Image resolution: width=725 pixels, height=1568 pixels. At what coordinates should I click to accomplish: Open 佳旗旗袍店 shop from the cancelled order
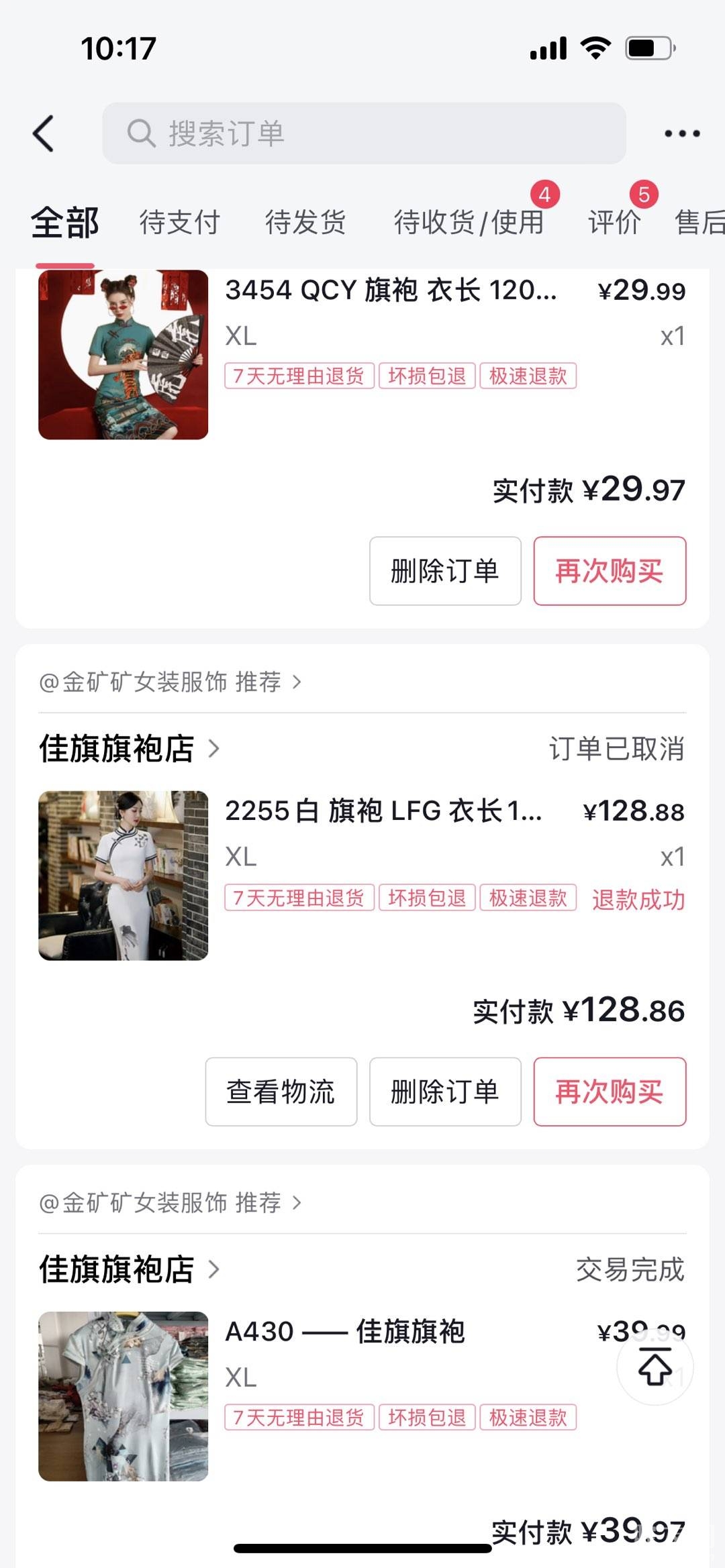(x=128, y=749)
